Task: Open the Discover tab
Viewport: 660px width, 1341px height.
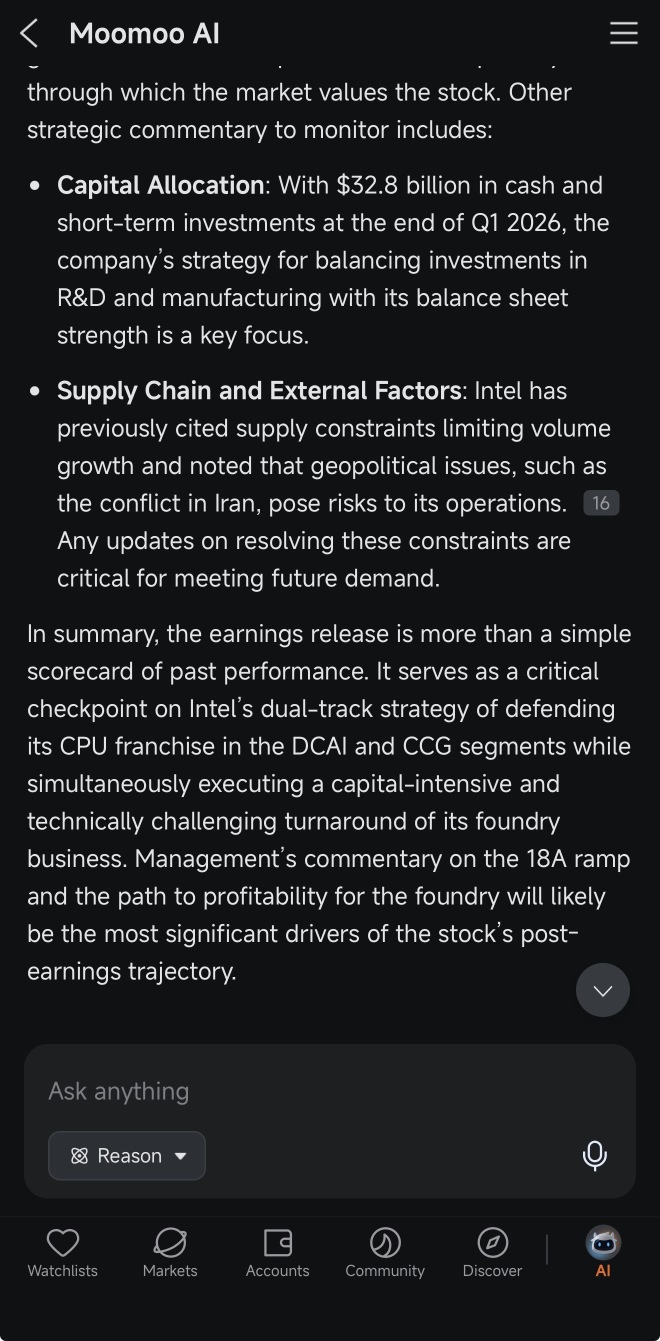Action: pos(492,1254)
